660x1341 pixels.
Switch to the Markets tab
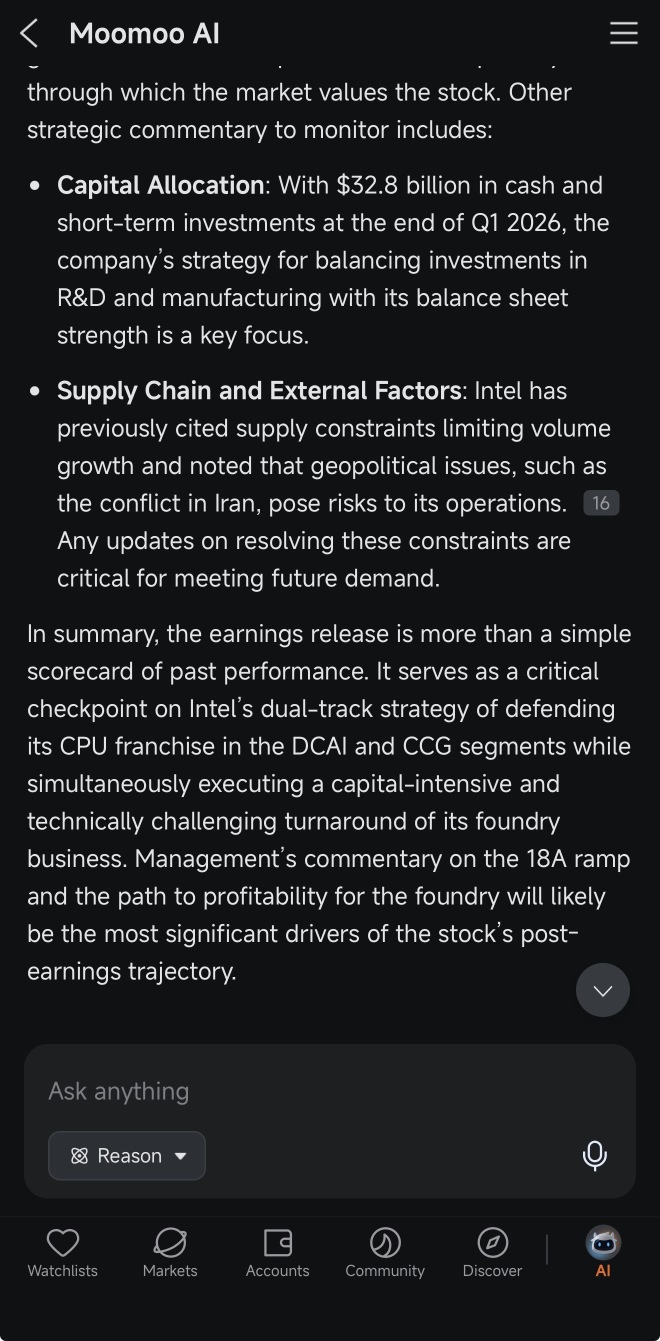(170, 1254)
